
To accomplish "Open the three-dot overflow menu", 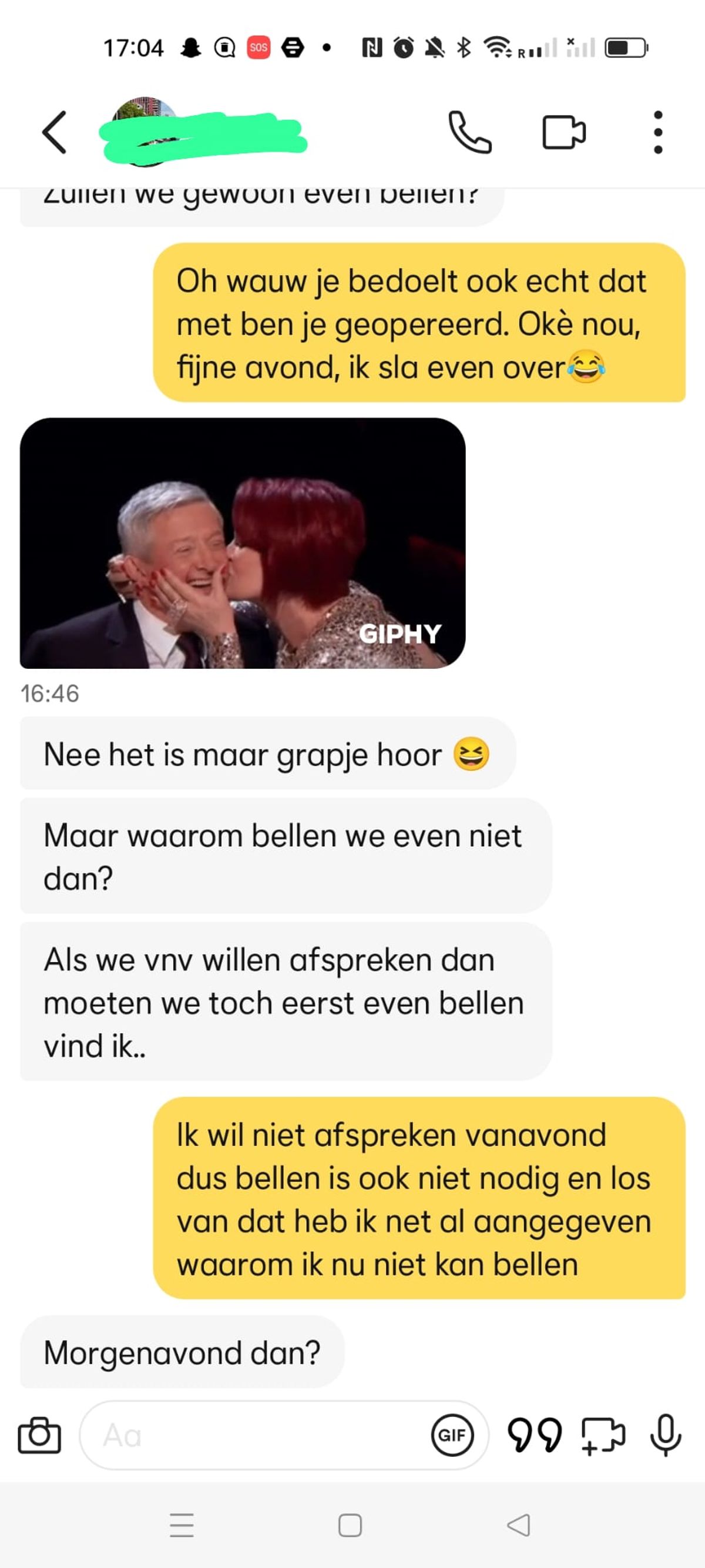I will point(657,132).
